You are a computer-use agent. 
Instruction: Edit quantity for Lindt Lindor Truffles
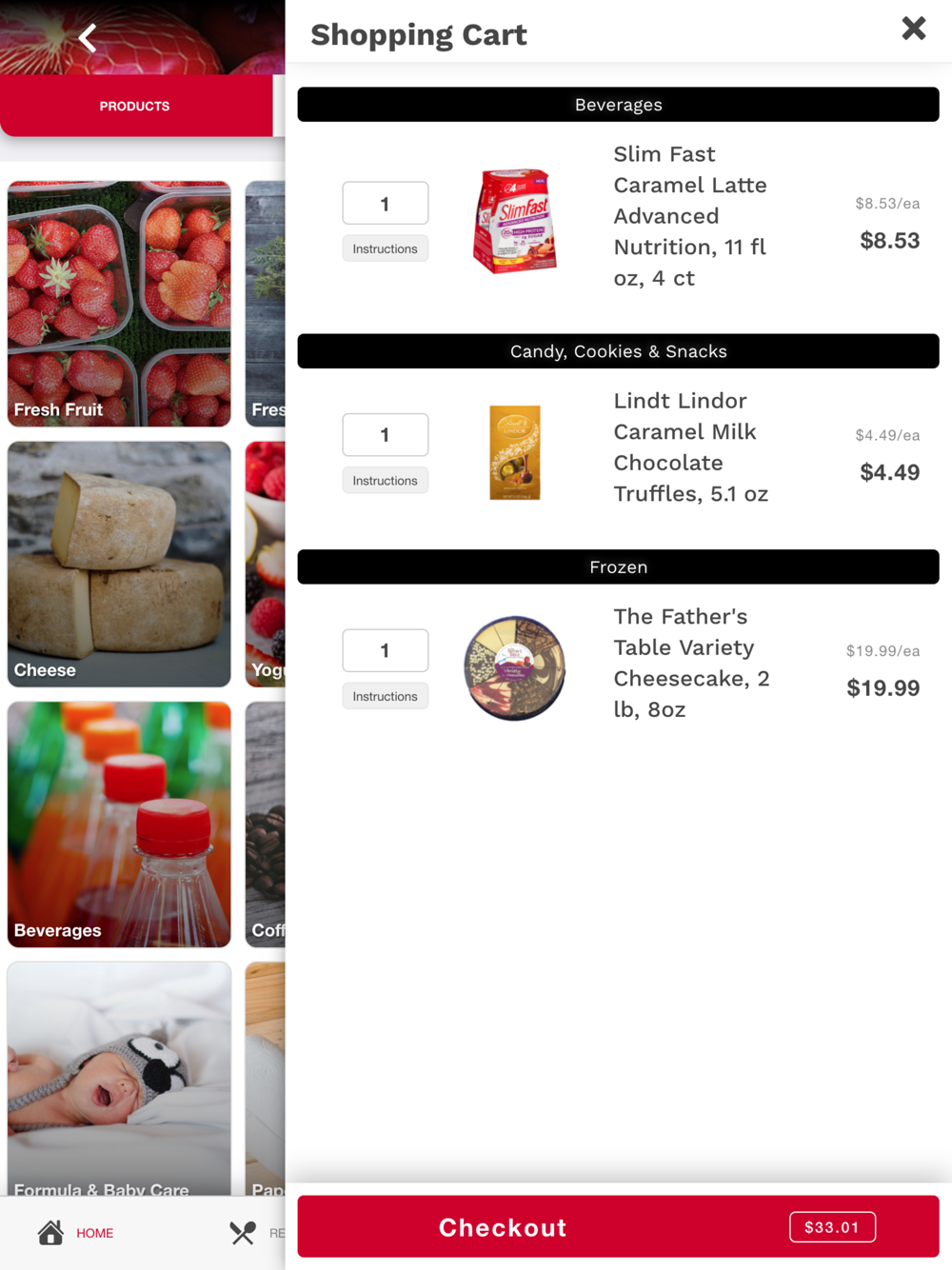386,435
